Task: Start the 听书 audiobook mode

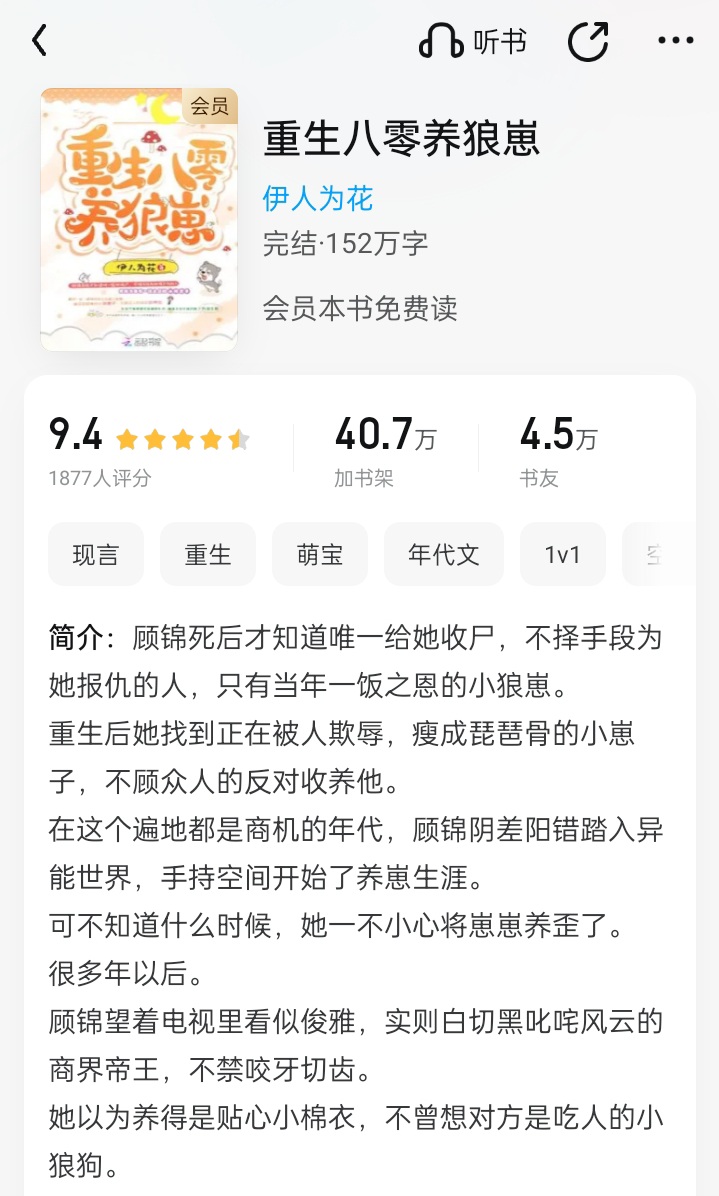Action: point(473,41)
